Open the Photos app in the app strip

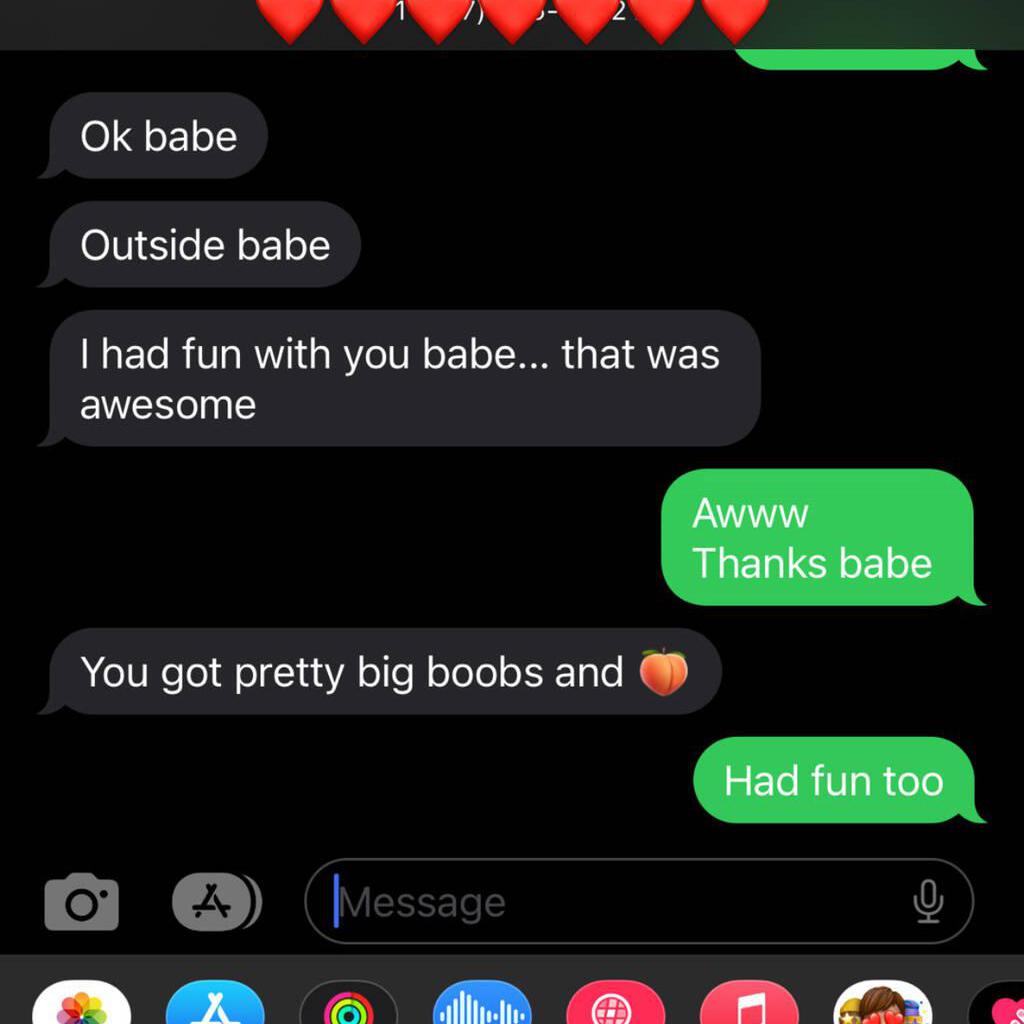tap(82, 1005)
